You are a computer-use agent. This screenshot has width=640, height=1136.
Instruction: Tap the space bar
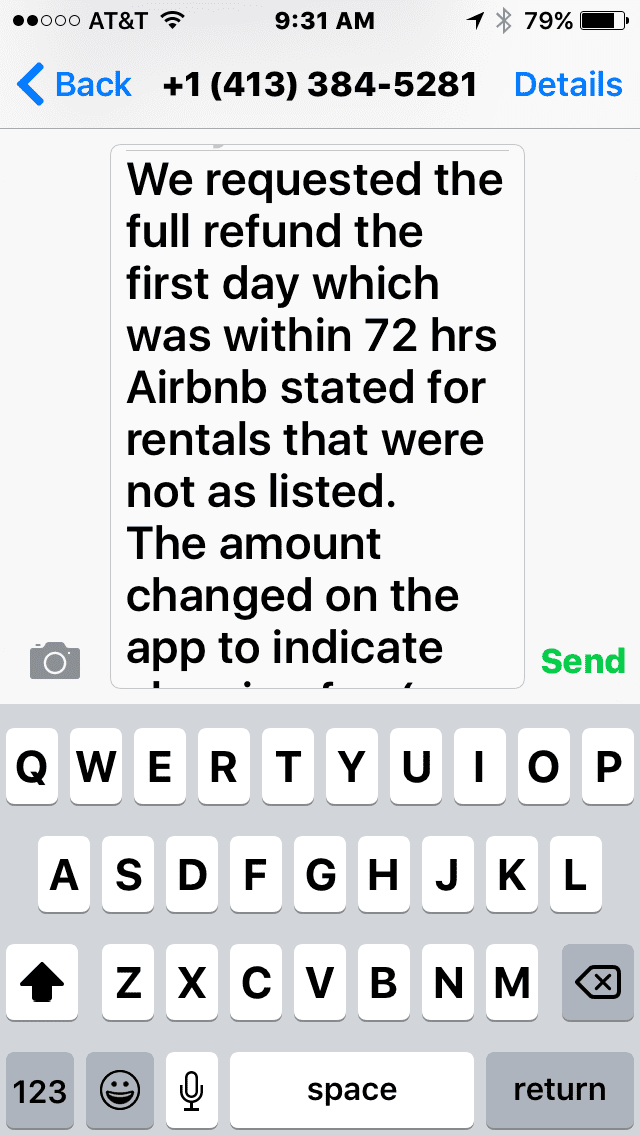pos(352,1090)
